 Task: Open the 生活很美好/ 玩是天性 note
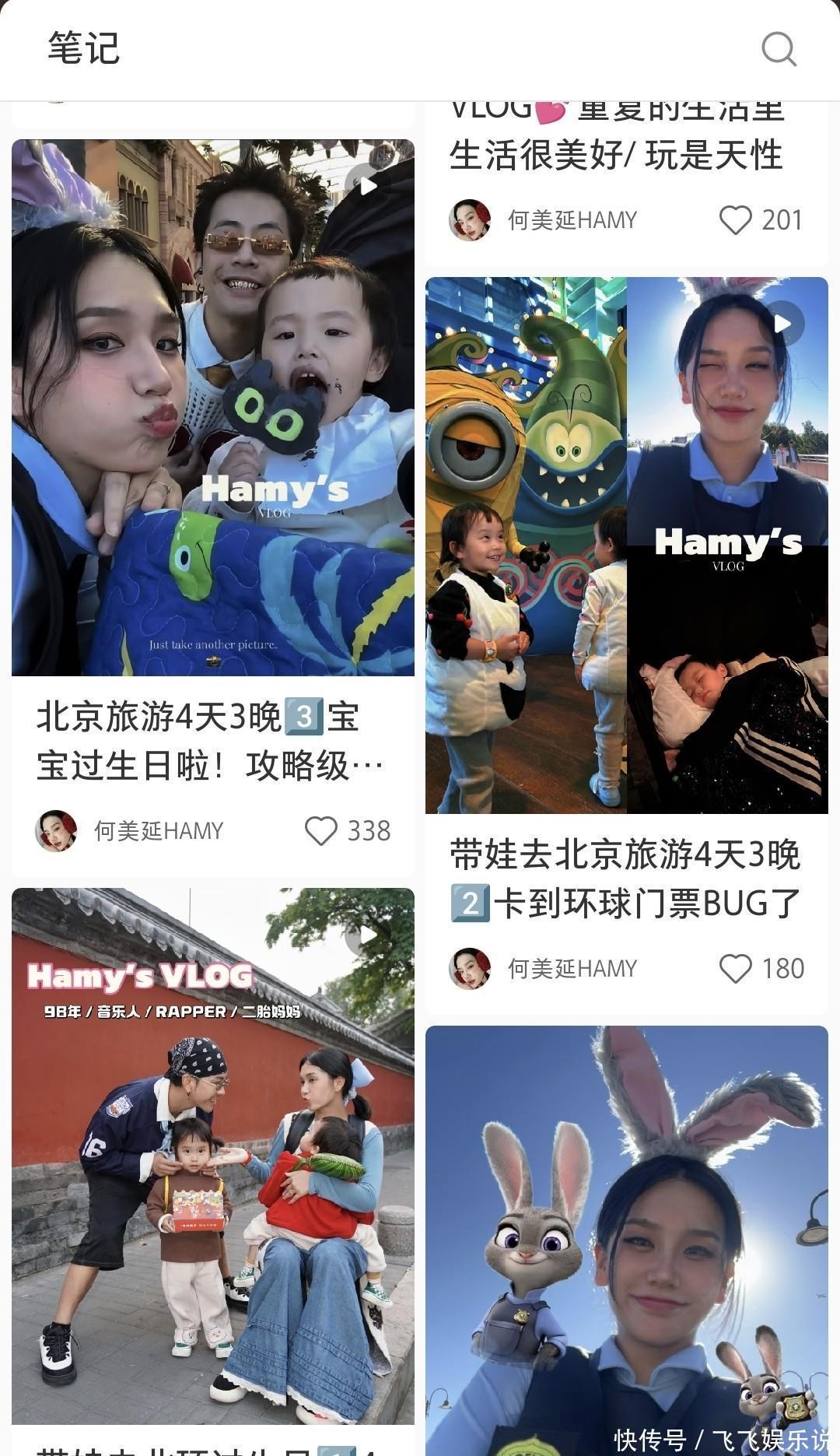pyautogui.click(x=616, y=154)
